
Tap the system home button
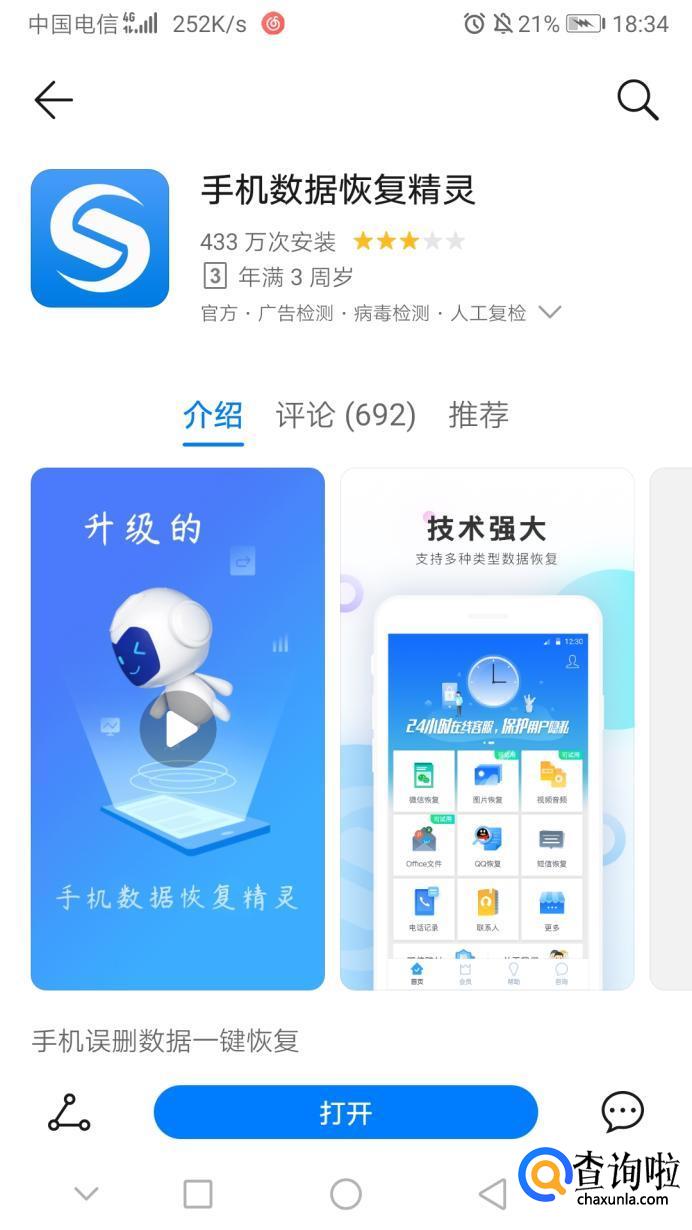pyautogui.click(x=345, y=1193)
